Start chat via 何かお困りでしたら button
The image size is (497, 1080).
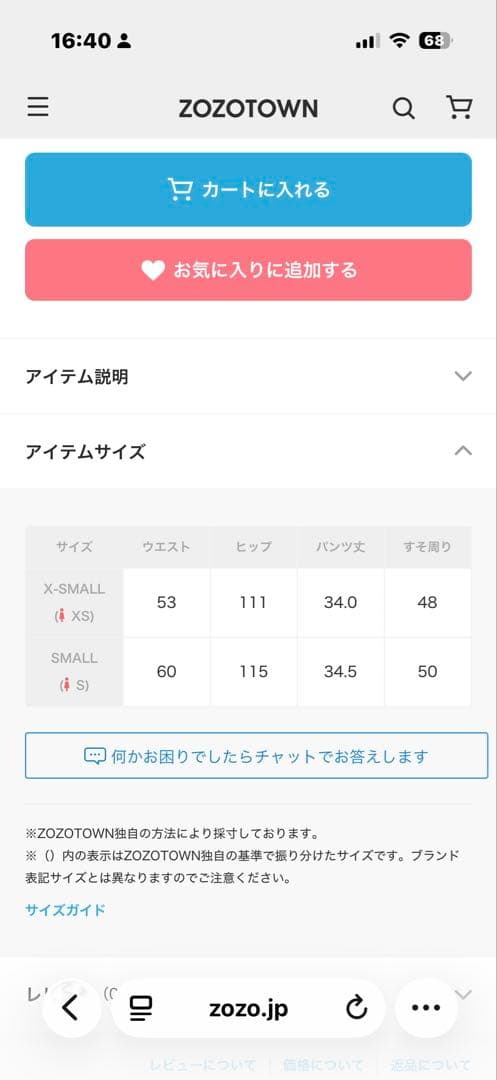257,756
